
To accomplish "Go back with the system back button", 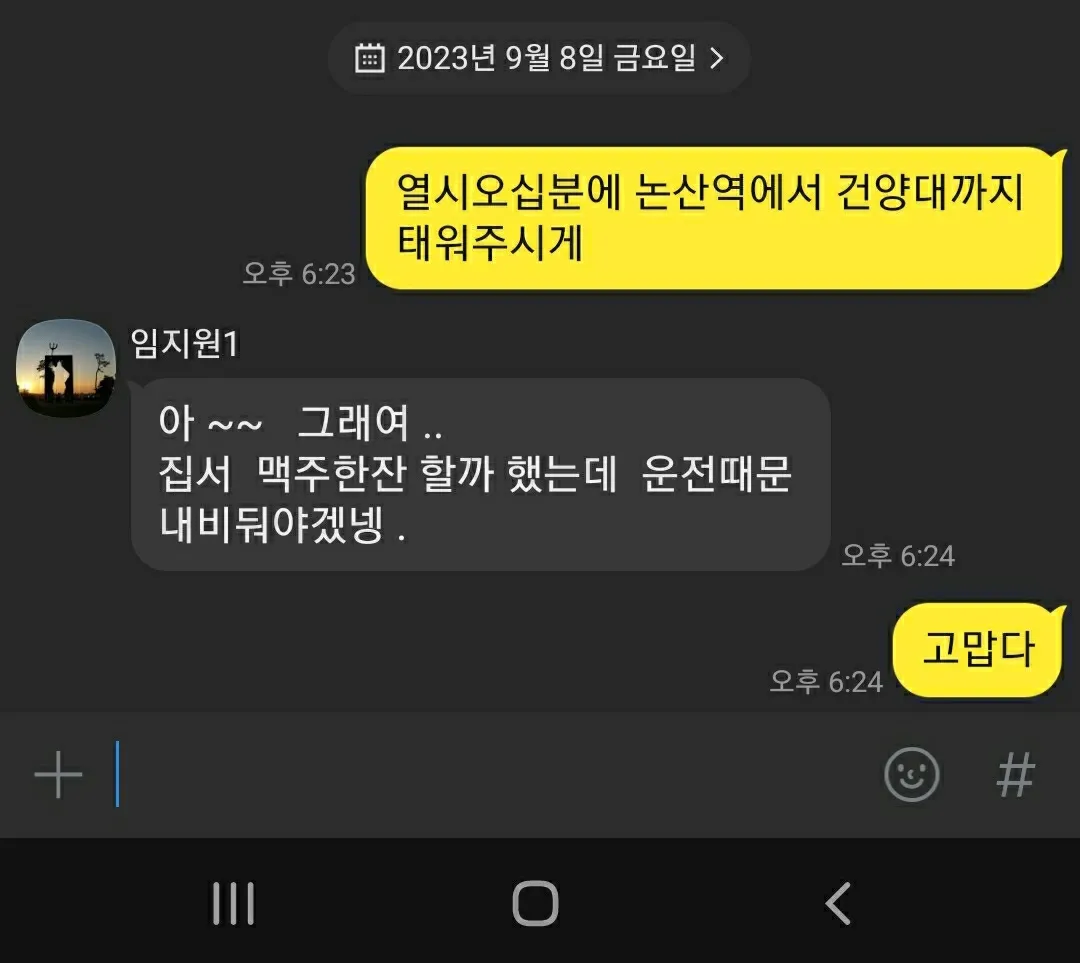I will (838, 903).
